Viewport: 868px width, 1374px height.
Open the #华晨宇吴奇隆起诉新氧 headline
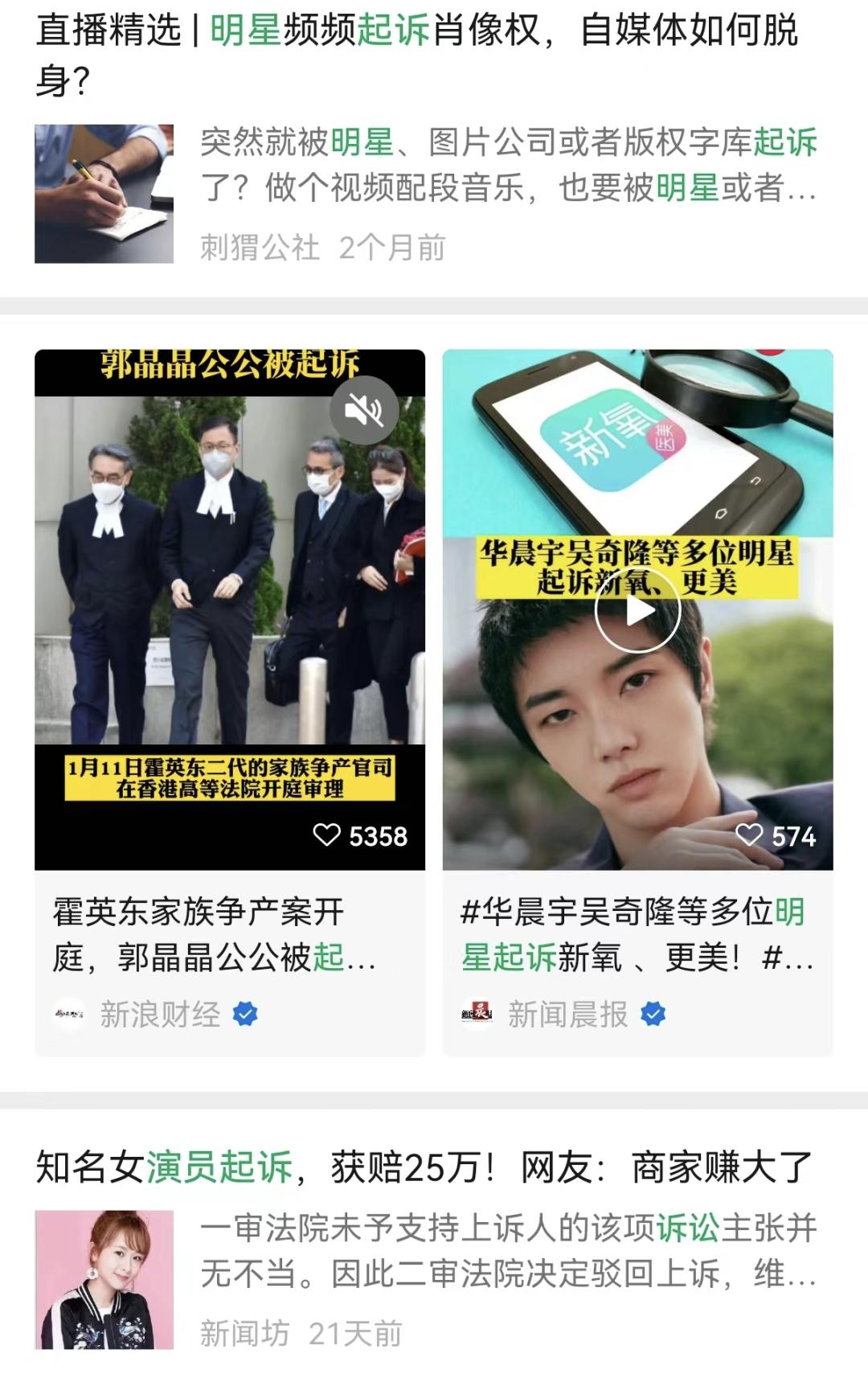pos(635,933)
